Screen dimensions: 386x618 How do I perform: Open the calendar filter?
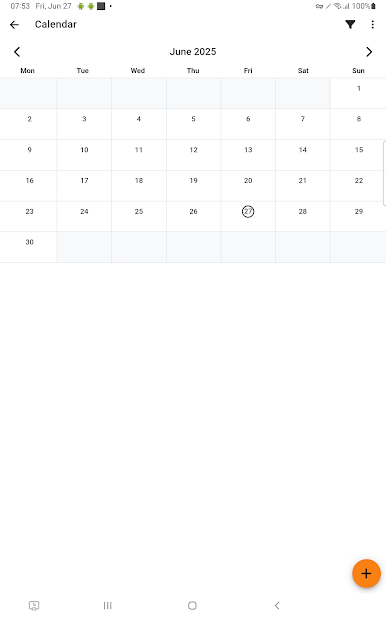[x=350, y=24]
